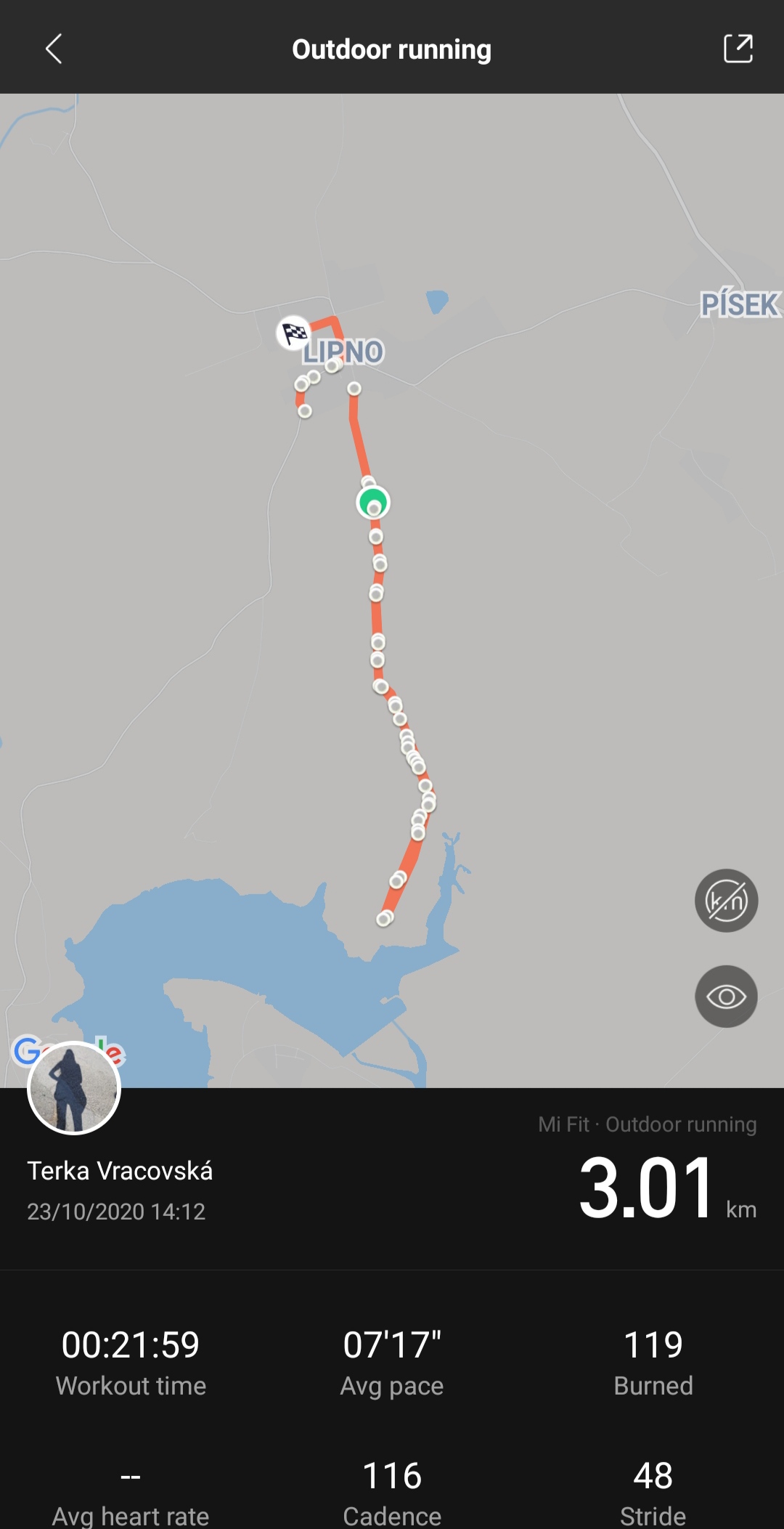784x1529 pixels.
Task: Share this outdoor running workout
Action: coord(738,49)
